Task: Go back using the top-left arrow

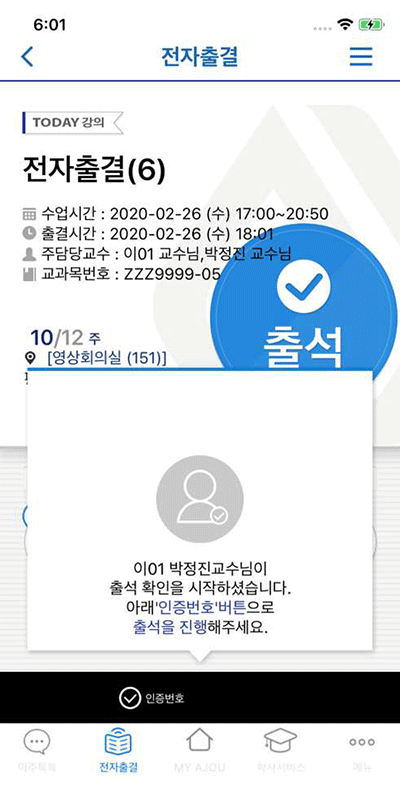Action: pos(27,56)
